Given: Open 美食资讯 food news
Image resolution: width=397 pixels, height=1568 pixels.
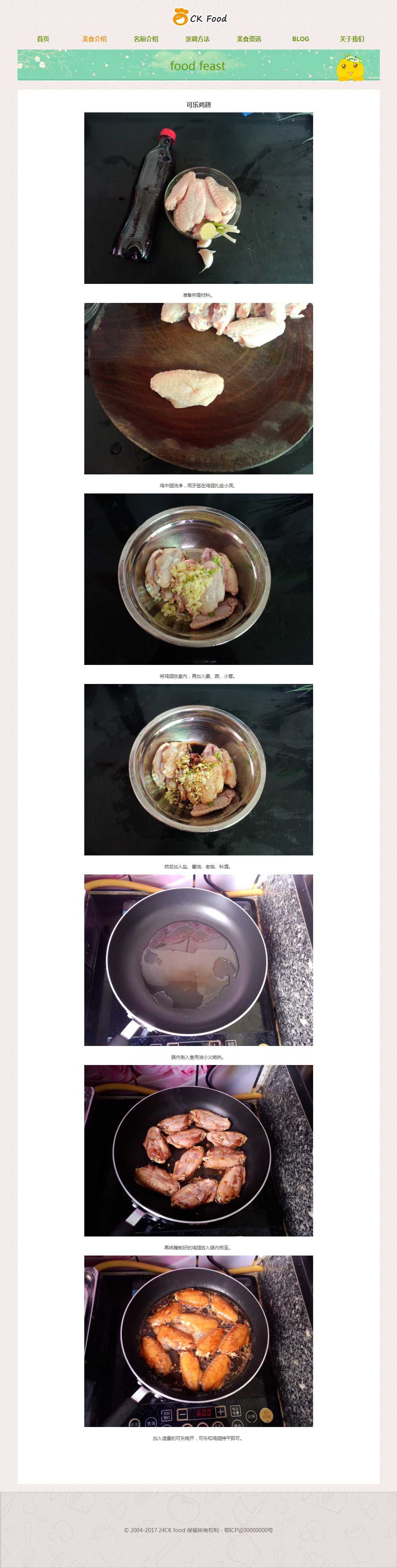Looking at the screenshot, I should point(248,39).
